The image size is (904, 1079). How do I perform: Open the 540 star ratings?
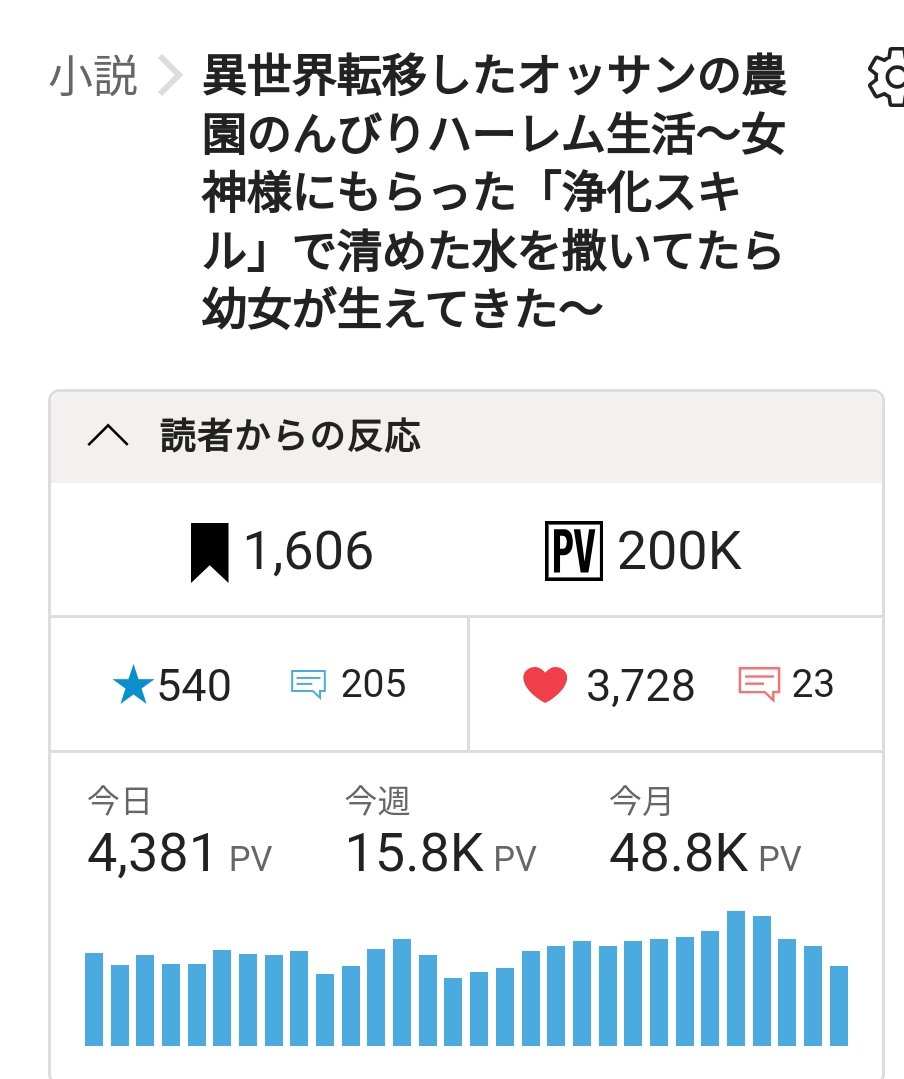173,685
